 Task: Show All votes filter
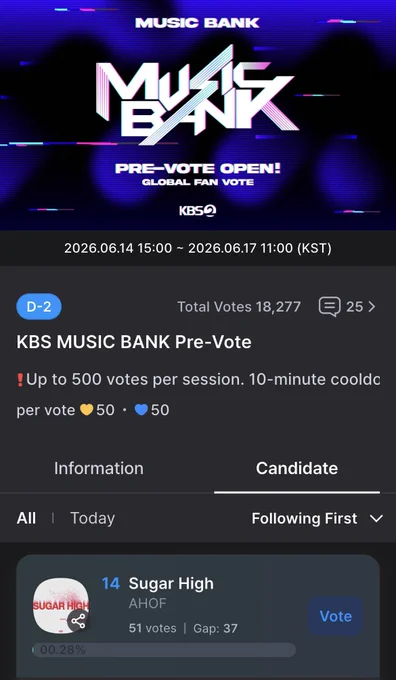pos(26,518)
